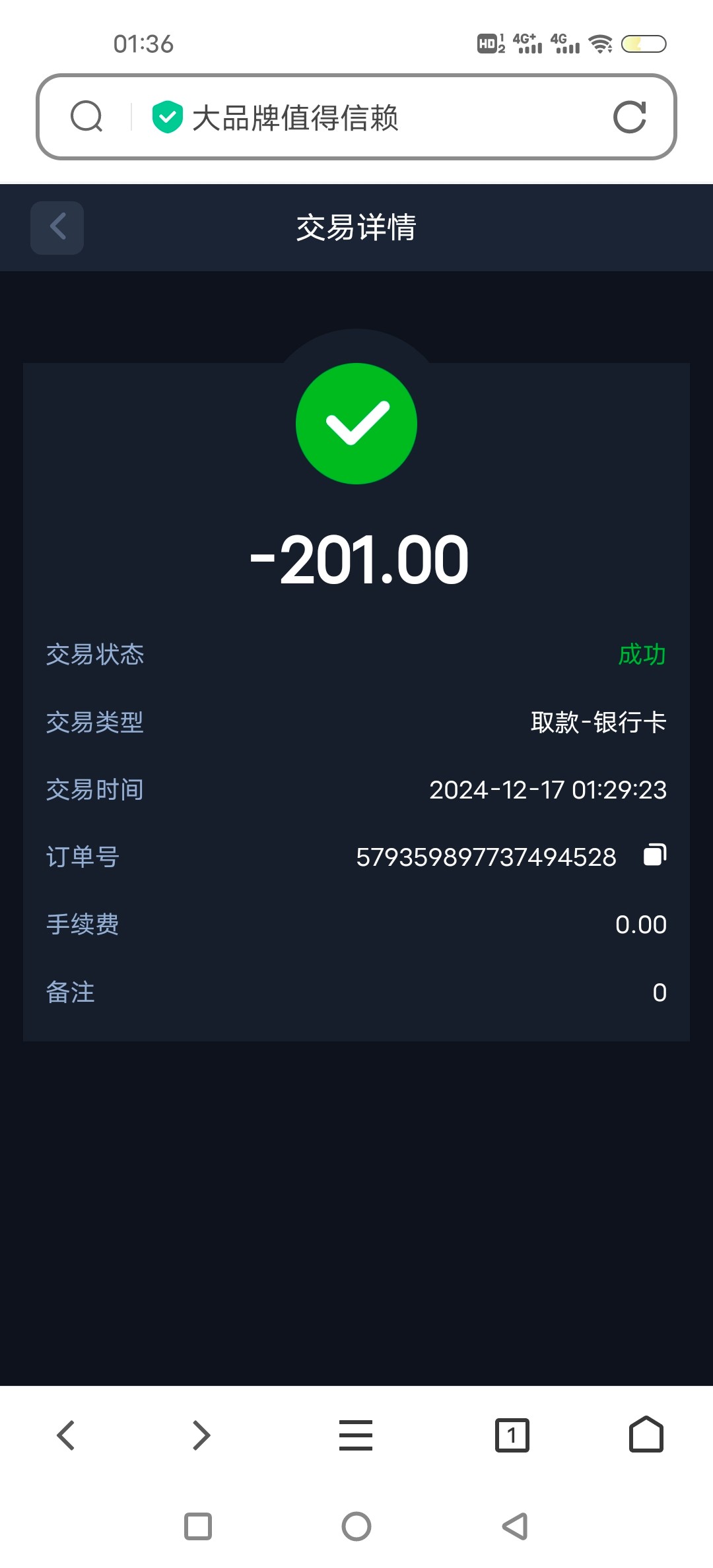Copy the order number 订单号
Screen dimensions: 713x1568
(654, 855)
